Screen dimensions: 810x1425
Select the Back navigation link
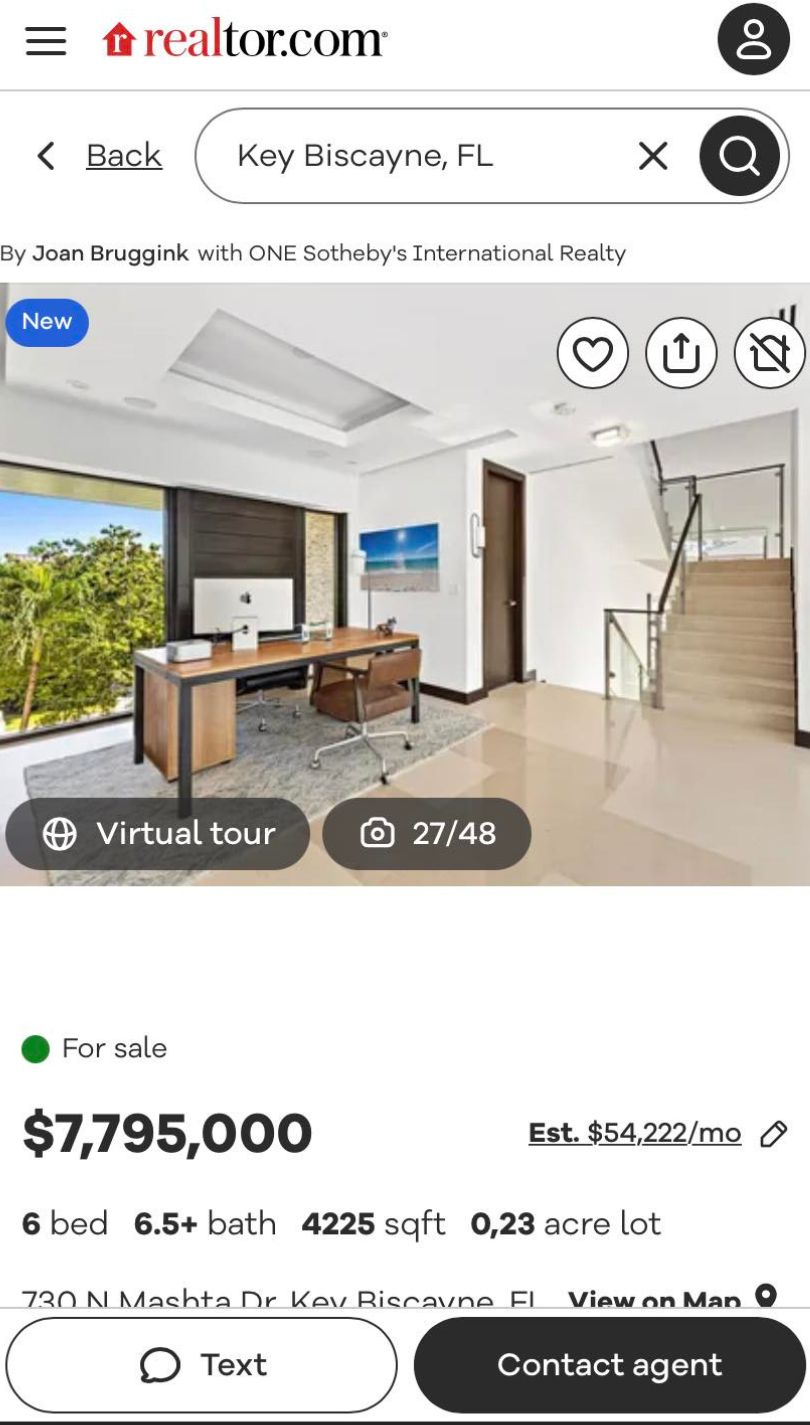(x=123, y=155)
